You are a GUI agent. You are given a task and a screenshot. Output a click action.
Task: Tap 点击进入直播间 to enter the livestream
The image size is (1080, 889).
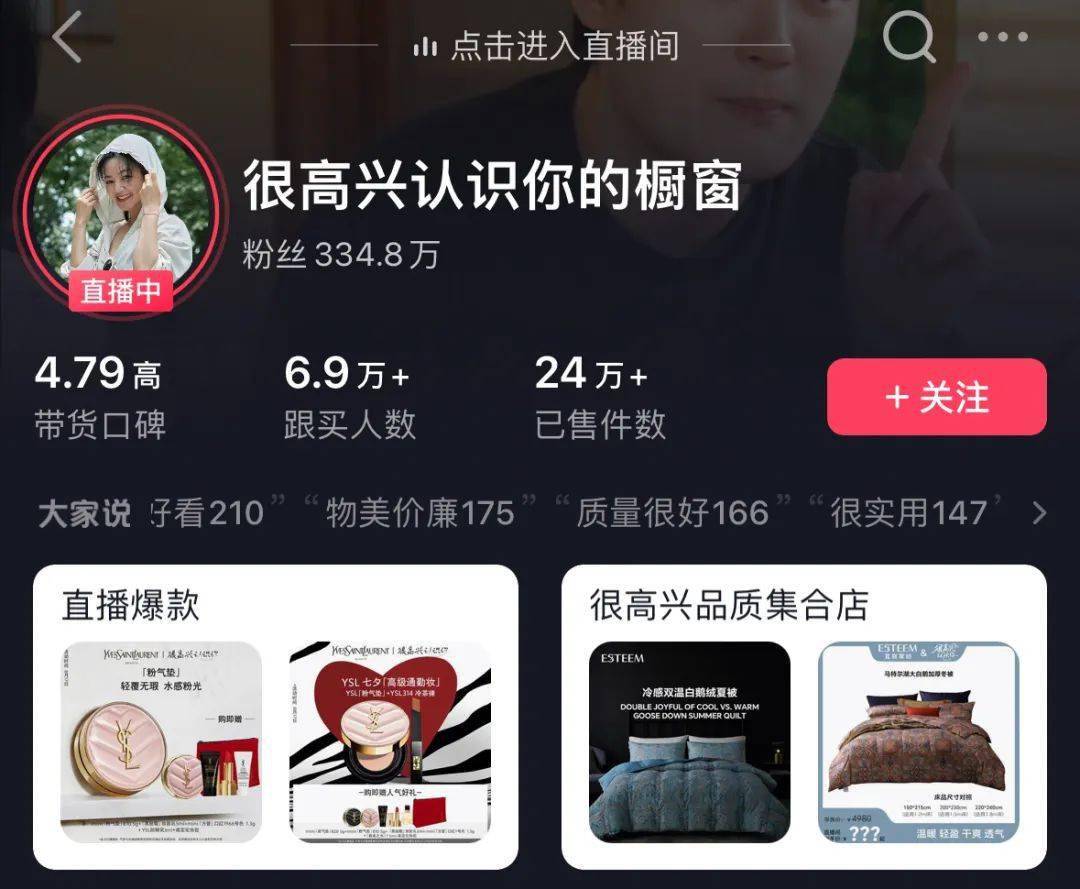[x=548, y=46]
